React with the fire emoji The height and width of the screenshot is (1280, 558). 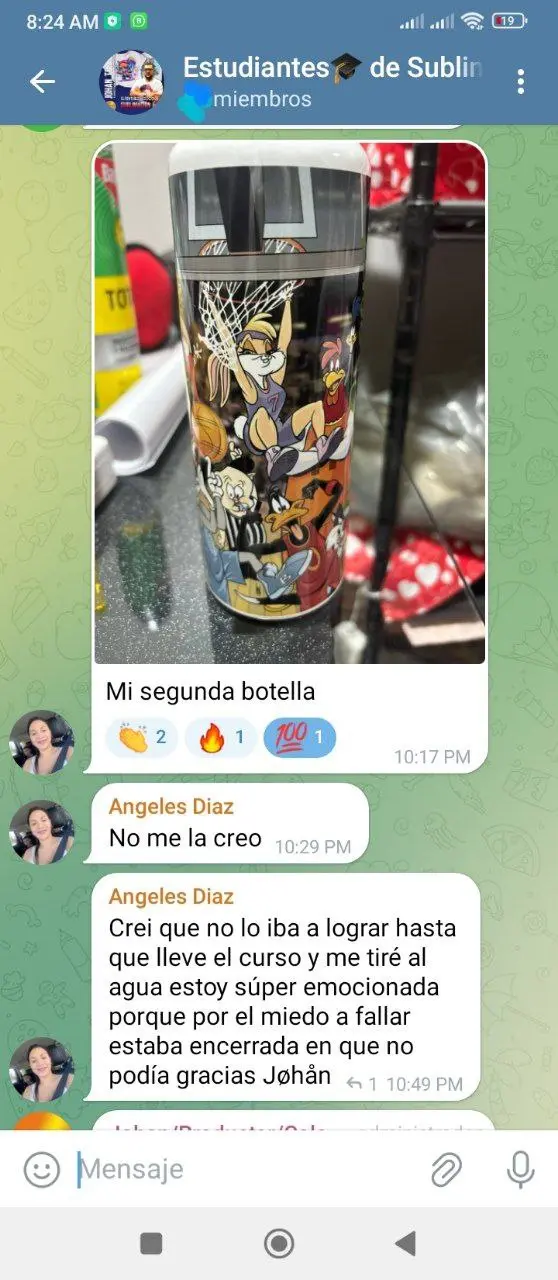(221, 739)
